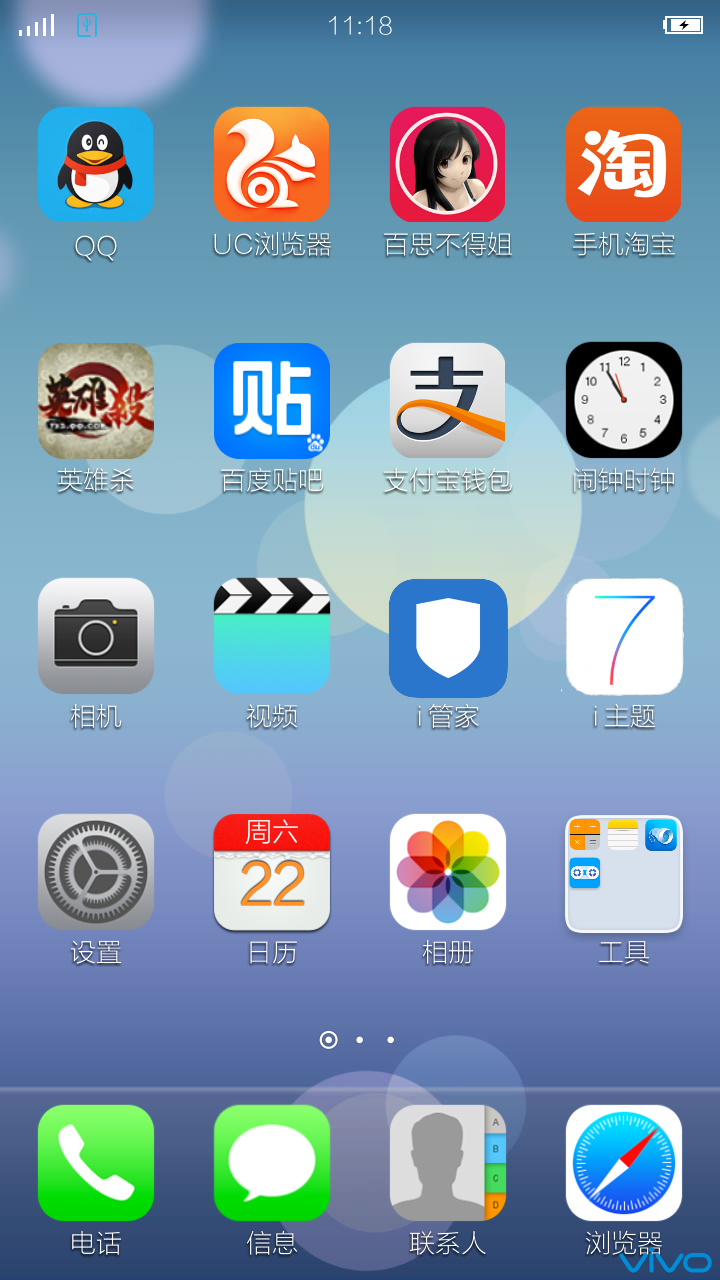Open the 工具 tools folder
The height and width of the screenshot is (1280, 720).
pyautogui.click(x=623, y=871)
